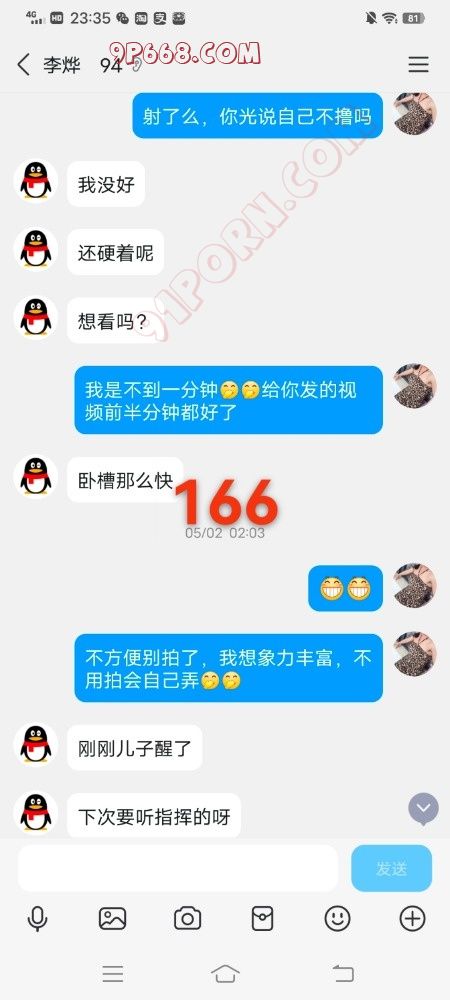The width and height of the screenshot is (450, 1000).
Task: Open the photo gallery picker
Action: click(x=112, y=918)
